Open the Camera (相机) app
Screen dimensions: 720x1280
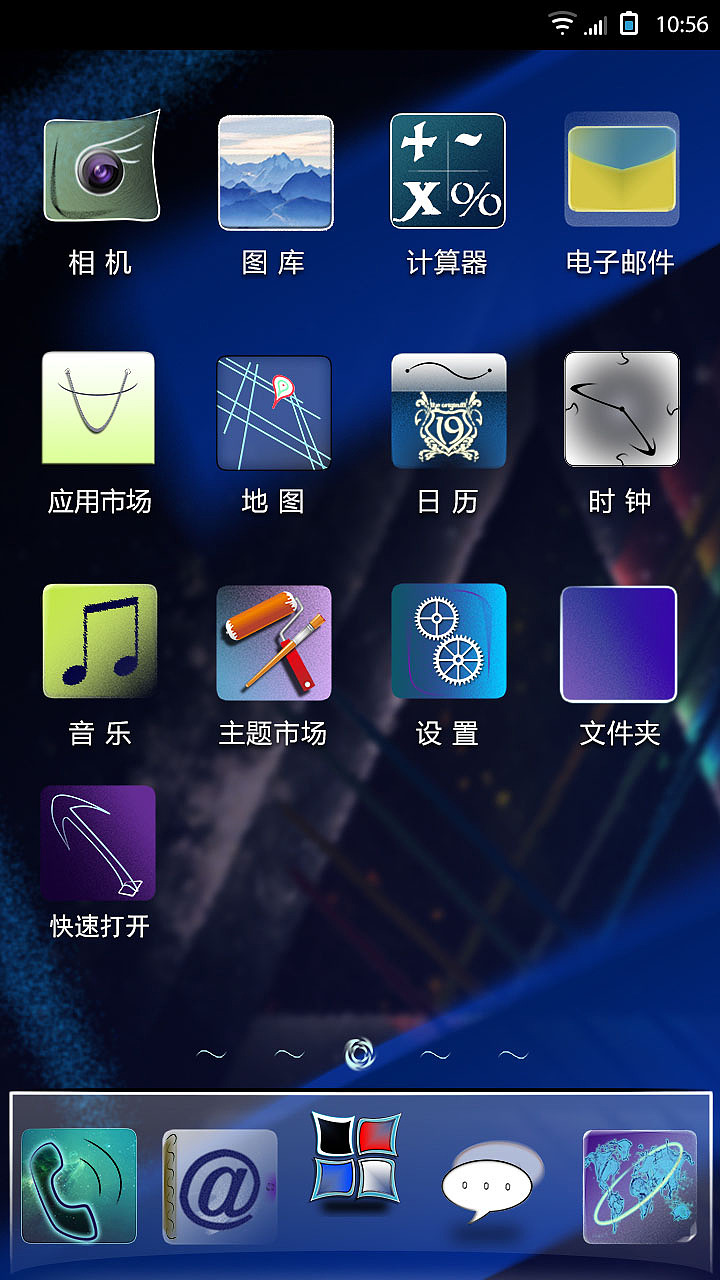97,170
